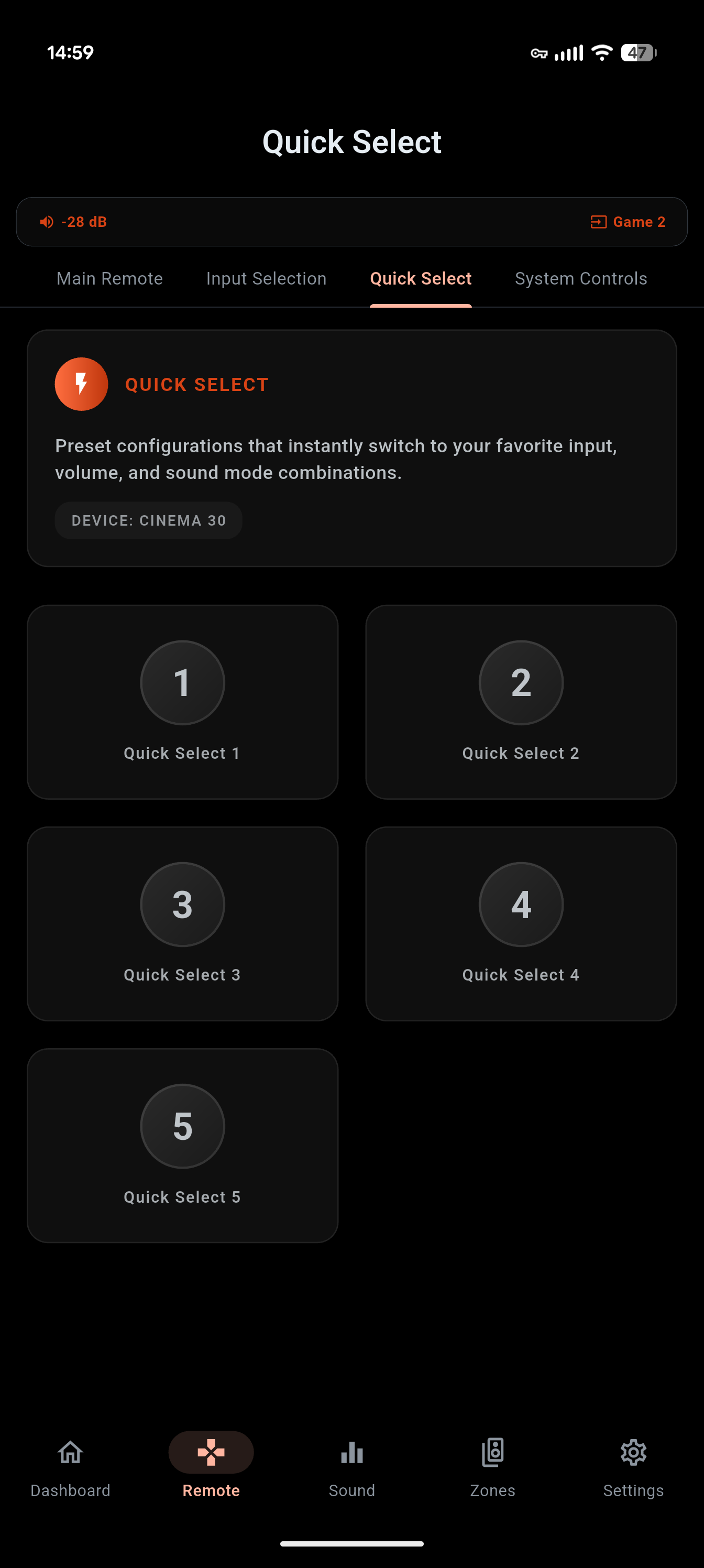Open Zones using the speakers icon
The width and height of the screenshot is (704, 1568).
(492, 1453)
